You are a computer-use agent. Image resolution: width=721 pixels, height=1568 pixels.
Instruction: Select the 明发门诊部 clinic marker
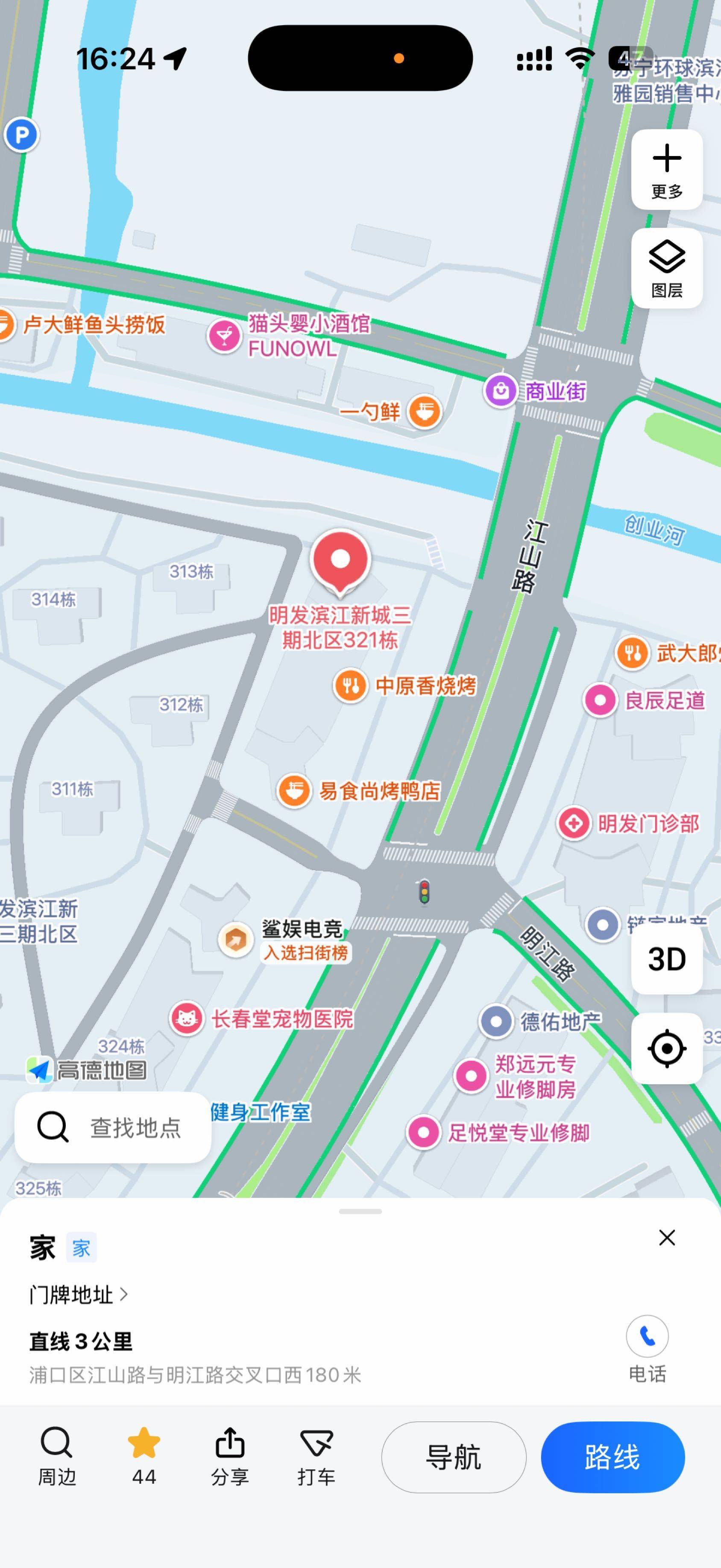click(574, 824)
